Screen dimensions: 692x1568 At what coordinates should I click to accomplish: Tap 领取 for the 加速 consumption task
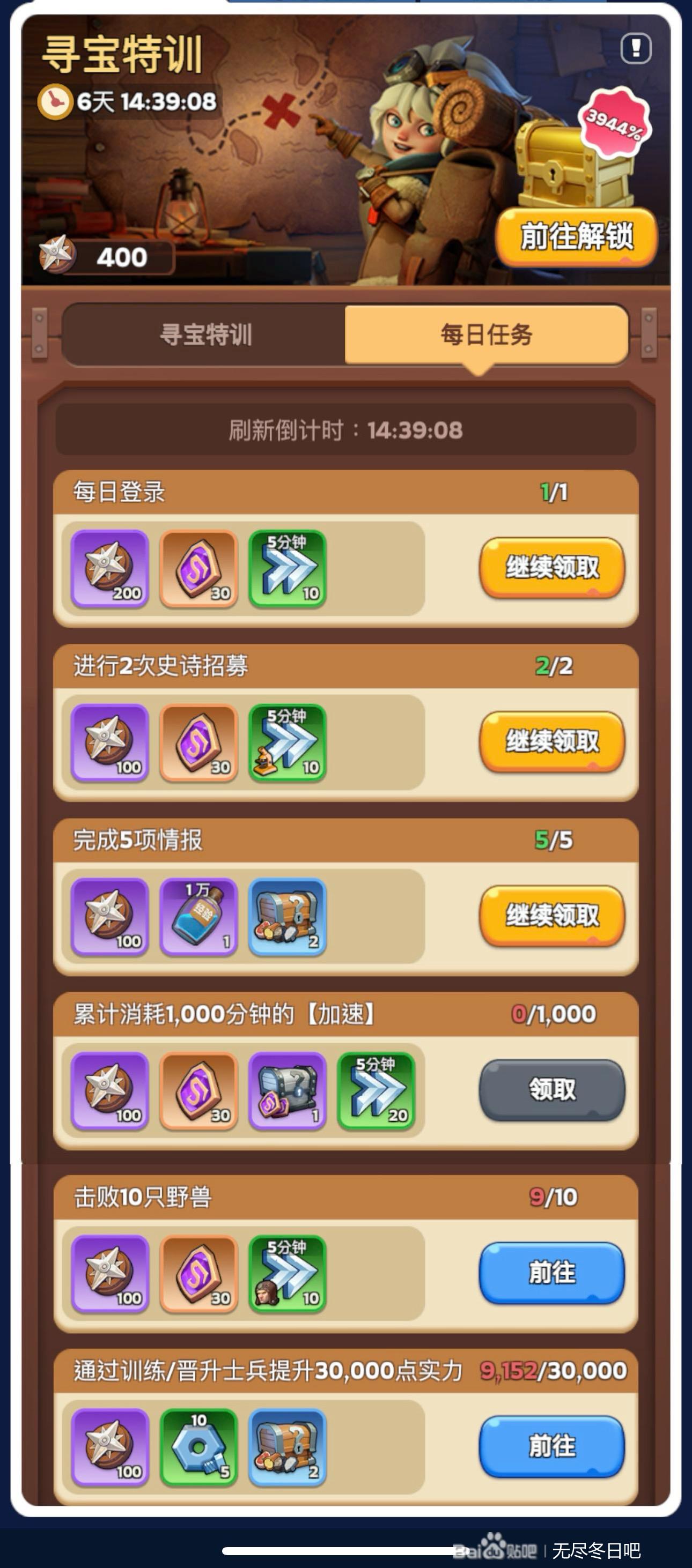tap(552, 1090)
